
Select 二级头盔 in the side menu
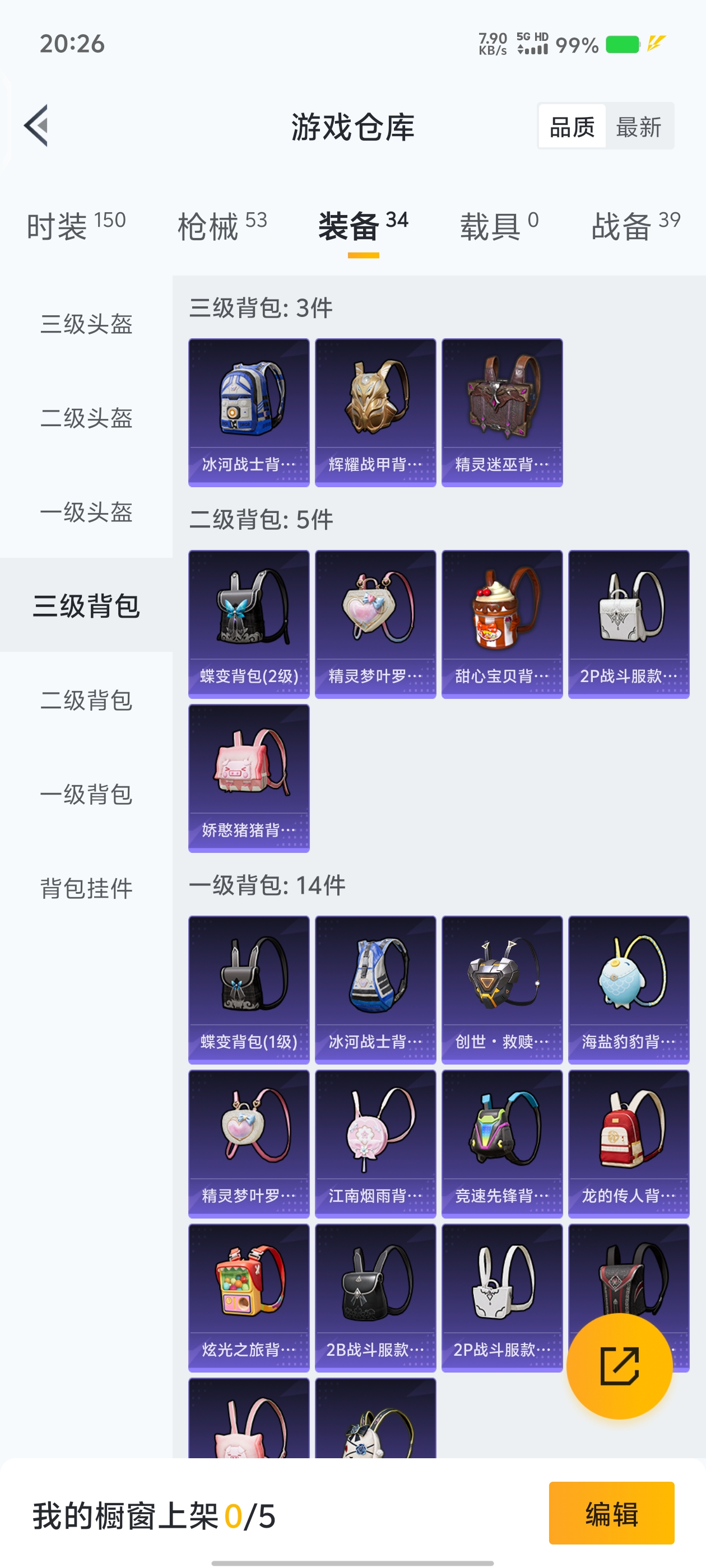(x=86, y=418)
